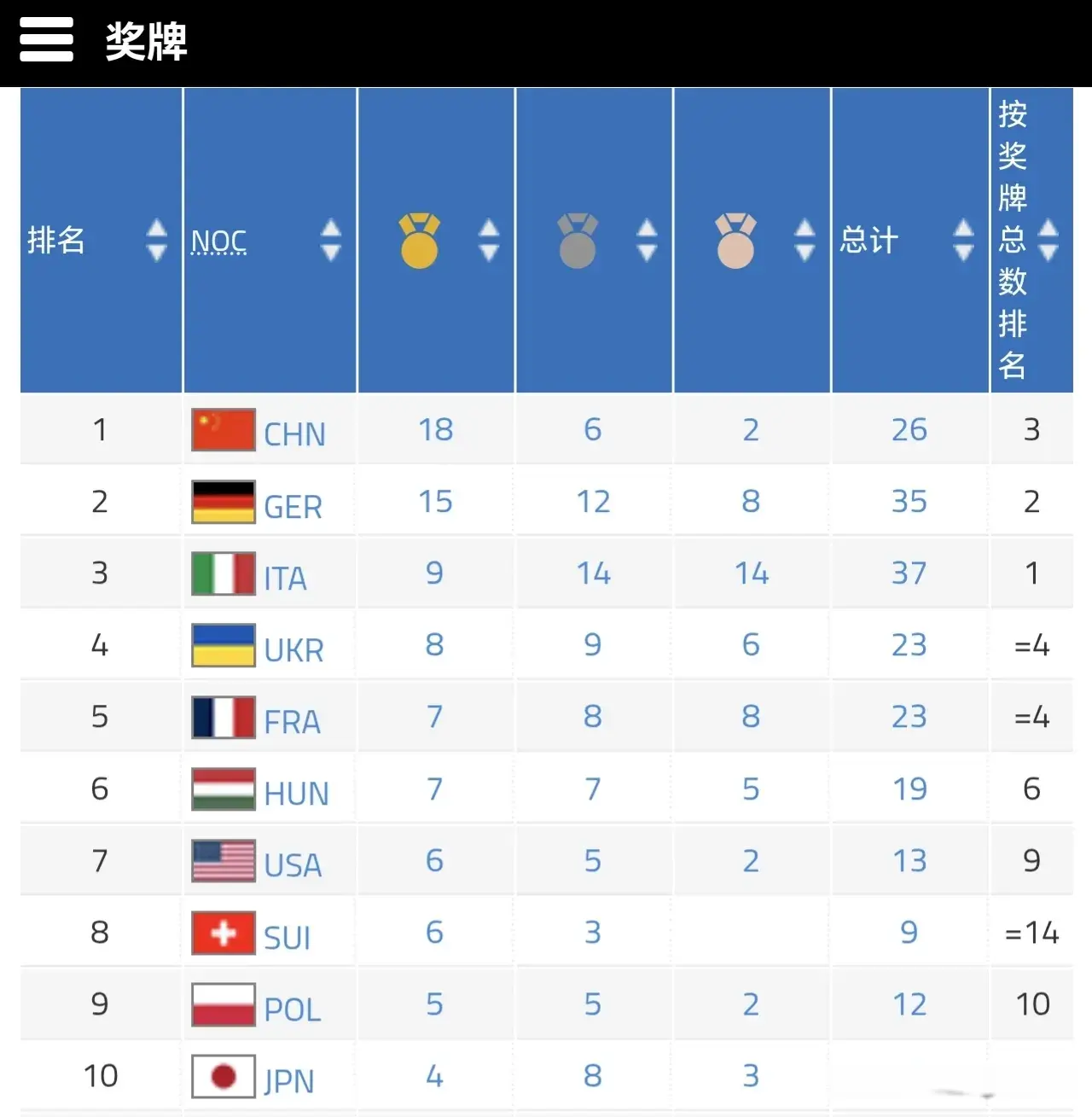Image resolution: width=1092 pixels, height=1117 pixels.
Task: Select the China flag icon
Action: pos(223,430)
